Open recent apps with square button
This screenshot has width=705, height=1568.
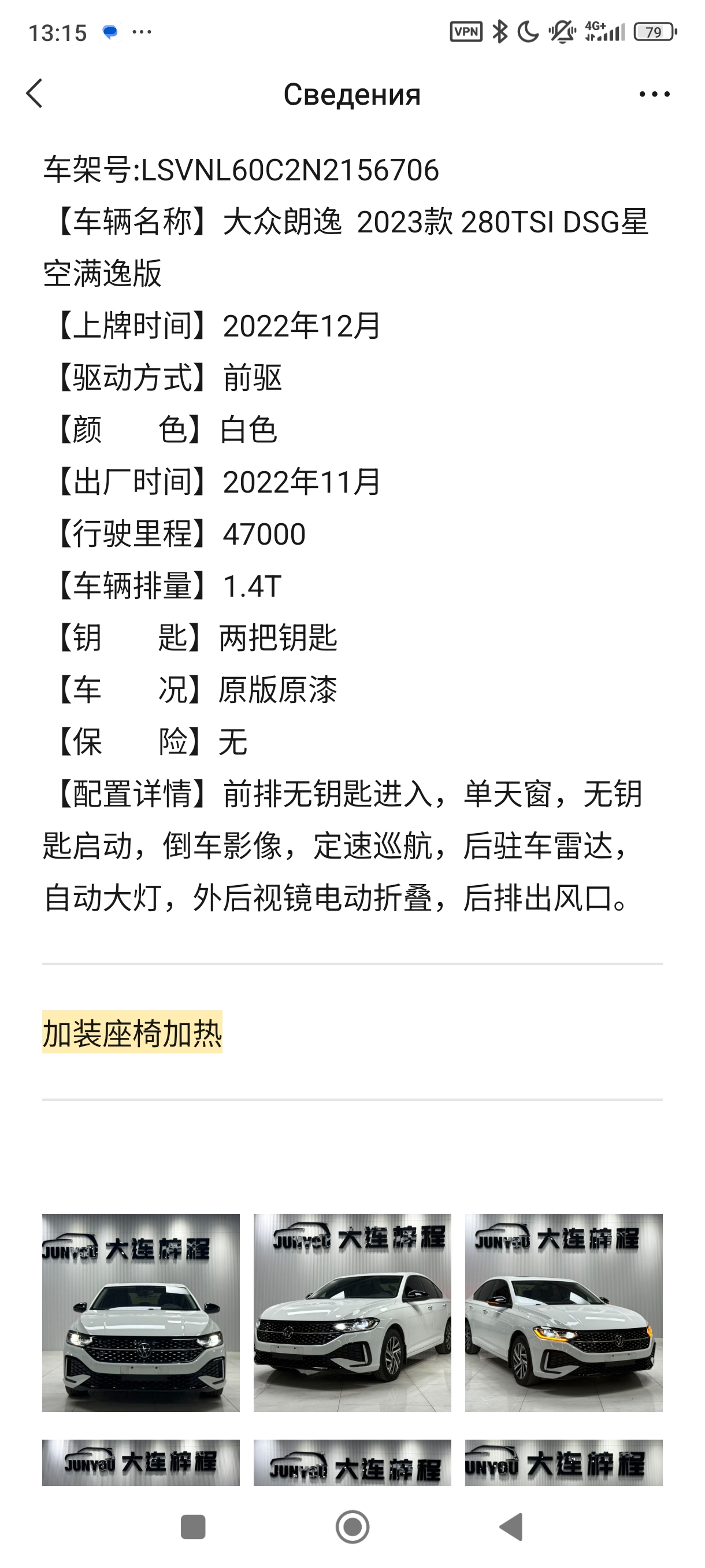click(x=193, y=1526)
